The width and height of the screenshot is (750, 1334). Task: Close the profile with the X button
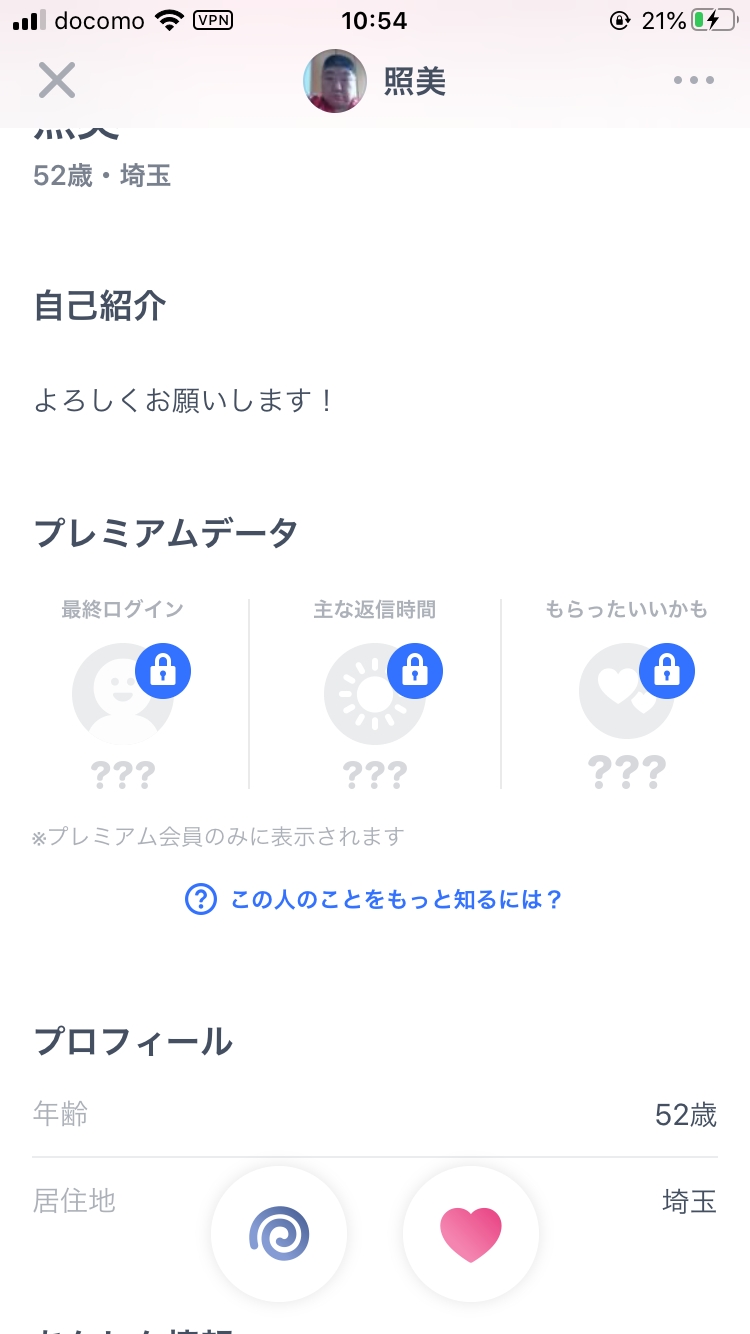[x=57, y=80]
